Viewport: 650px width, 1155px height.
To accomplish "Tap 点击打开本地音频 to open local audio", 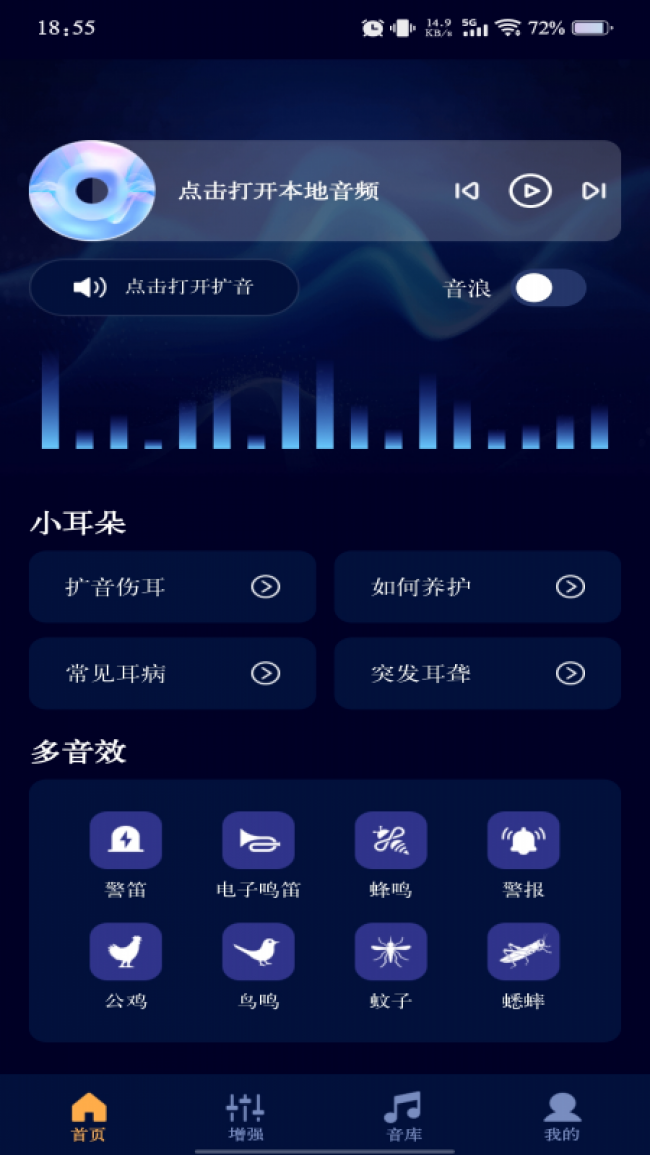I will pyautogui.click(x=279, y=191).
